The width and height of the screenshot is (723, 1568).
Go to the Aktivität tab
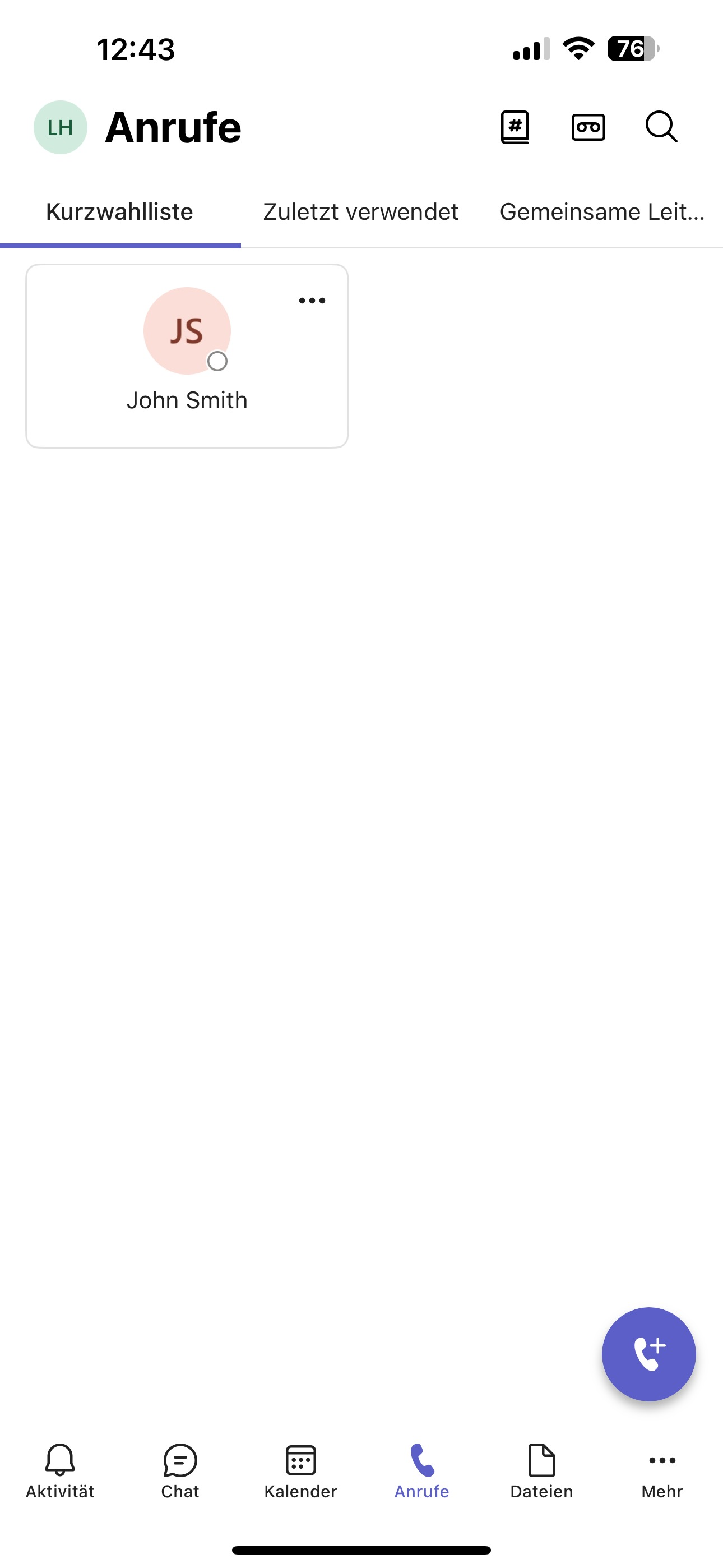click(x=61, y=1470)
